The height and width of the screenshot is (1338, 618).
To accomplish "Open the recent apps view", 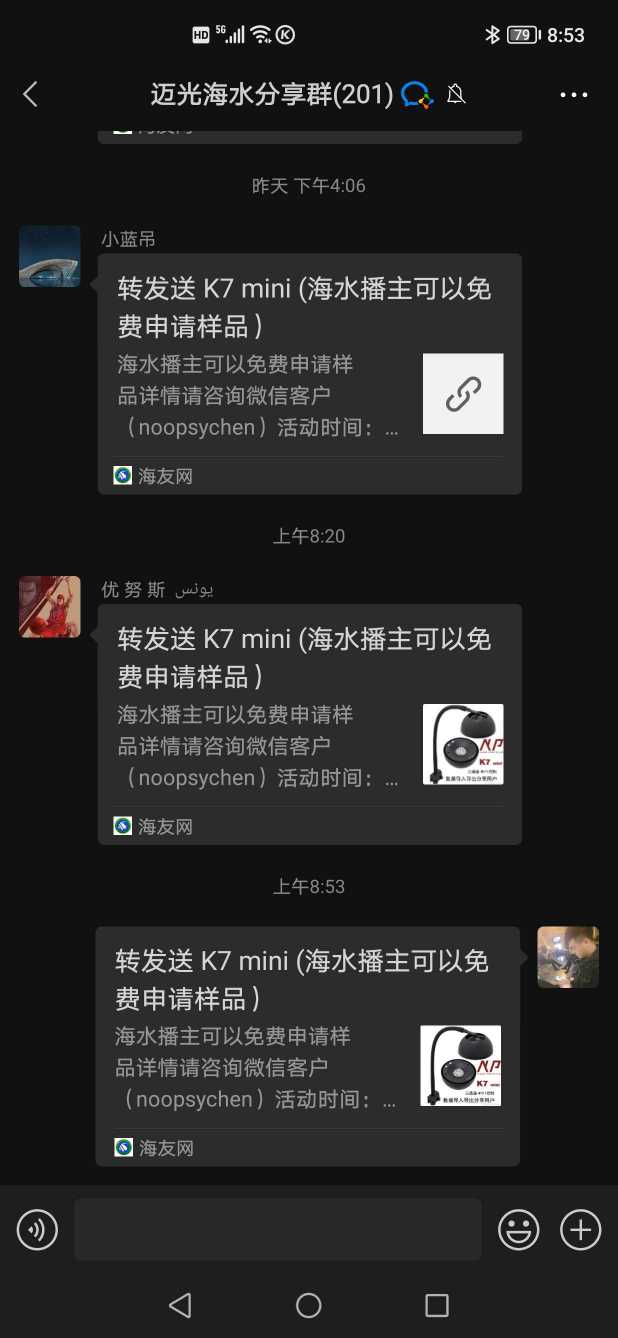I will (437, 1305).
